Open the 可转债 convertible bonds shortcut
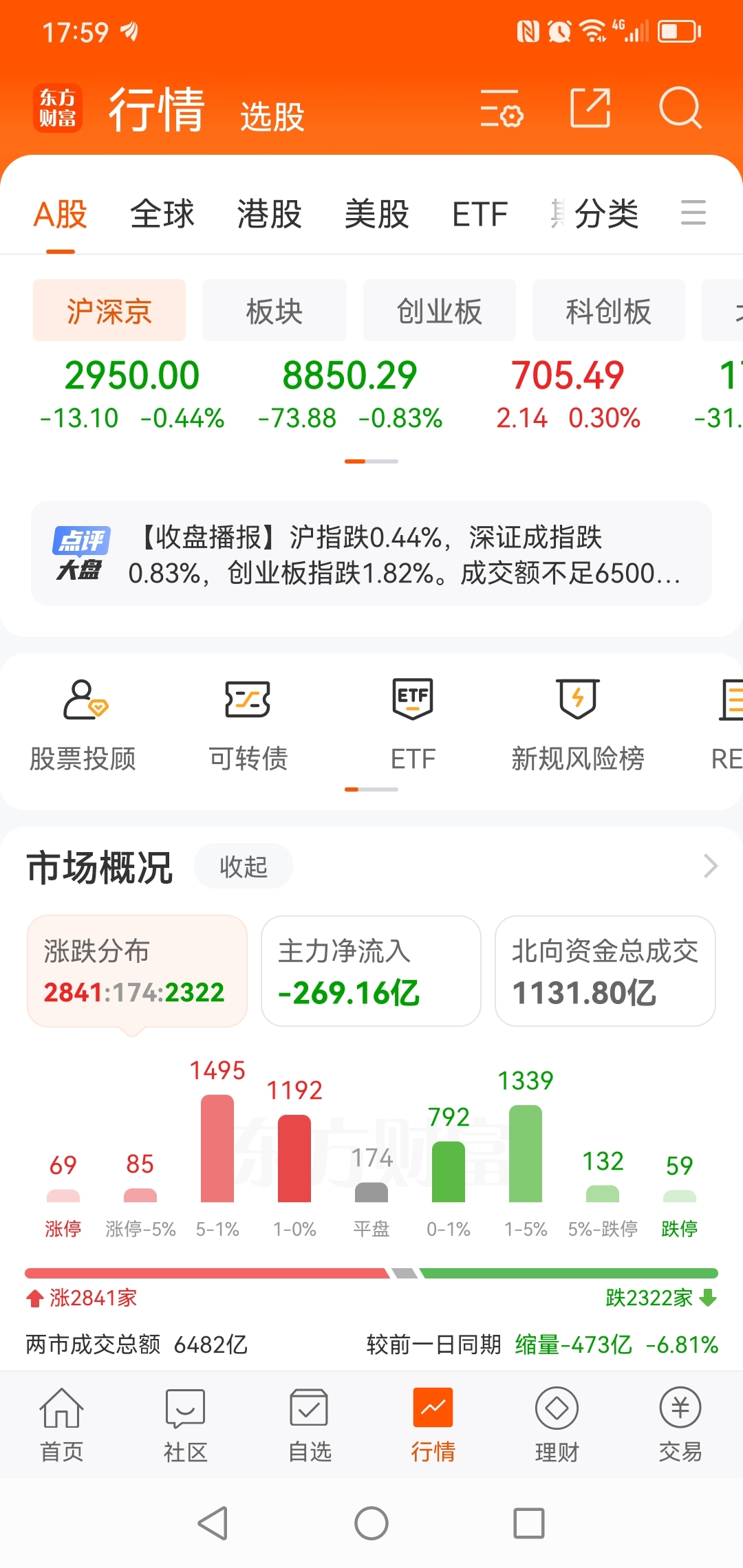Screen dimensions: 743x1568 (x=248, y=726)
